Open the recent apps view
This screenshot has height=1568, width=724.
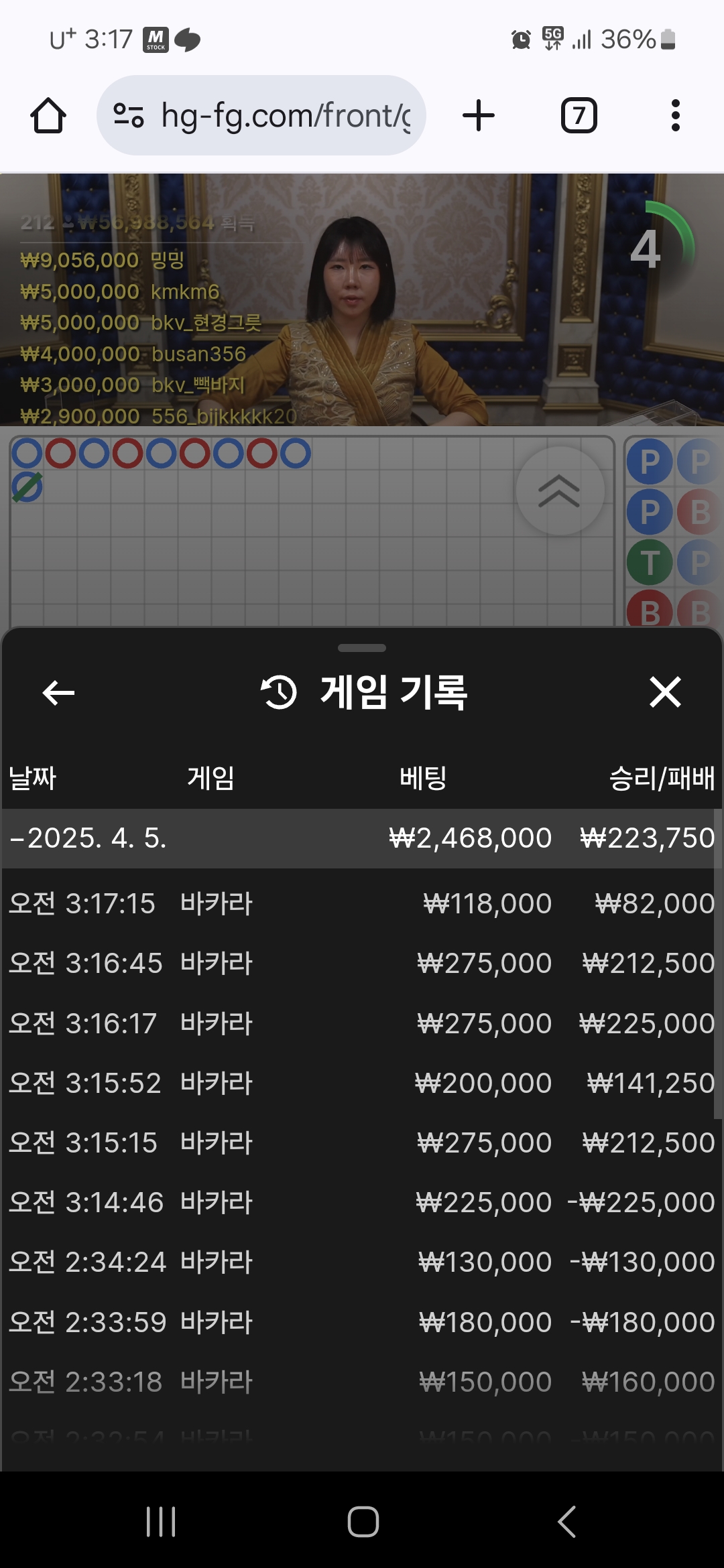pyautogui.click(x=161, y=1521)
